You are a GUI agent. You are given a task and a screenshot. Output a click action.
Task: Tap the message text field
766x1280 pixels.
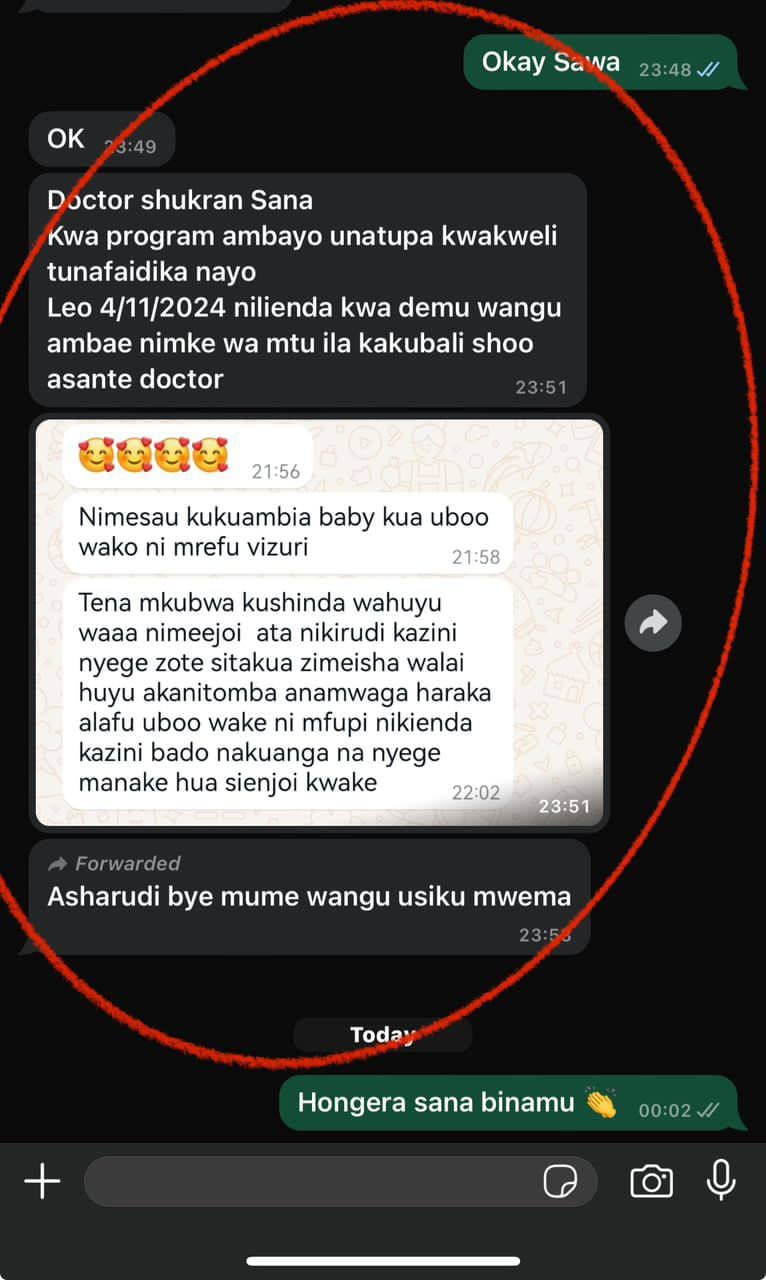pos(310,1182)
